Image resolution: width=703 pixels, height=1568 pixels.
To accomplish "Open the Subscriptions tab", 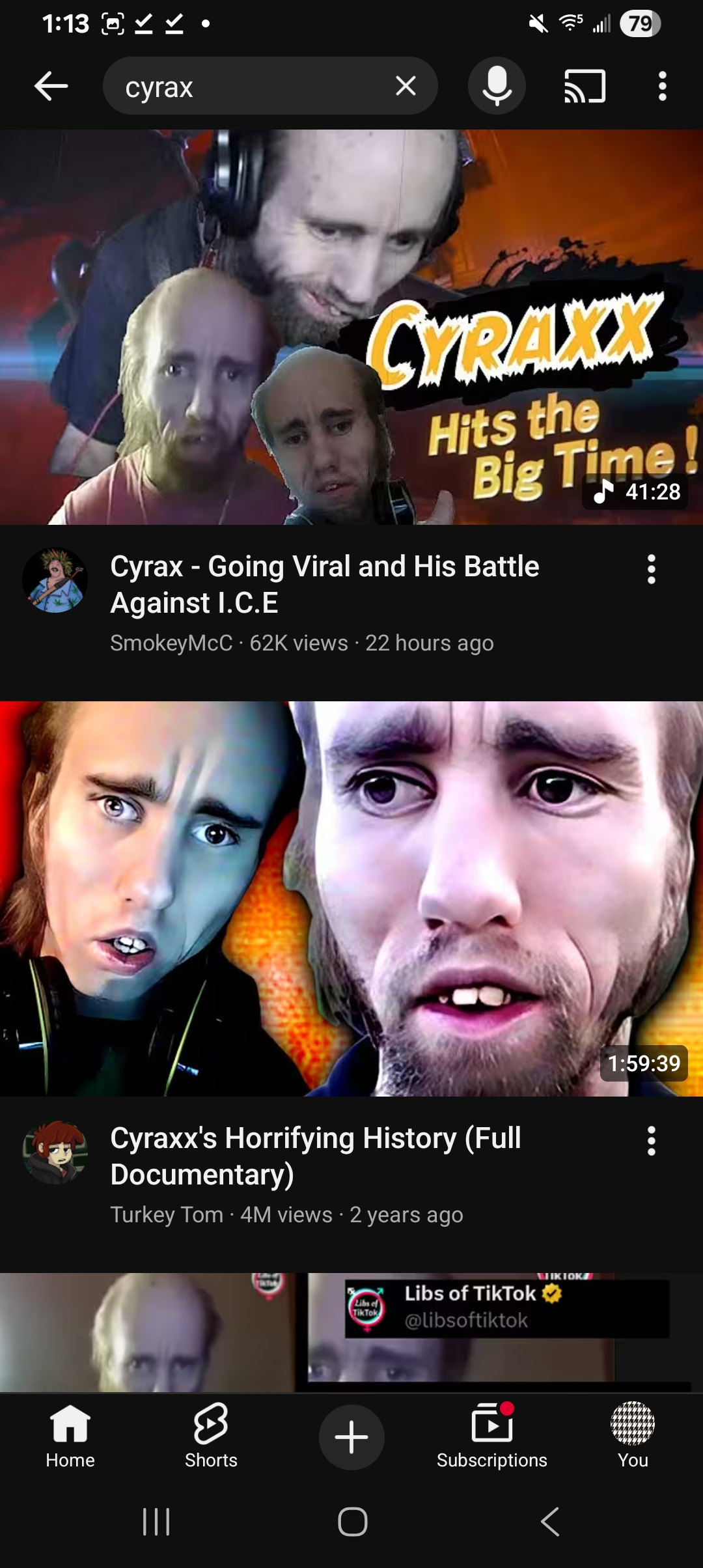I will coord(492,1436).
